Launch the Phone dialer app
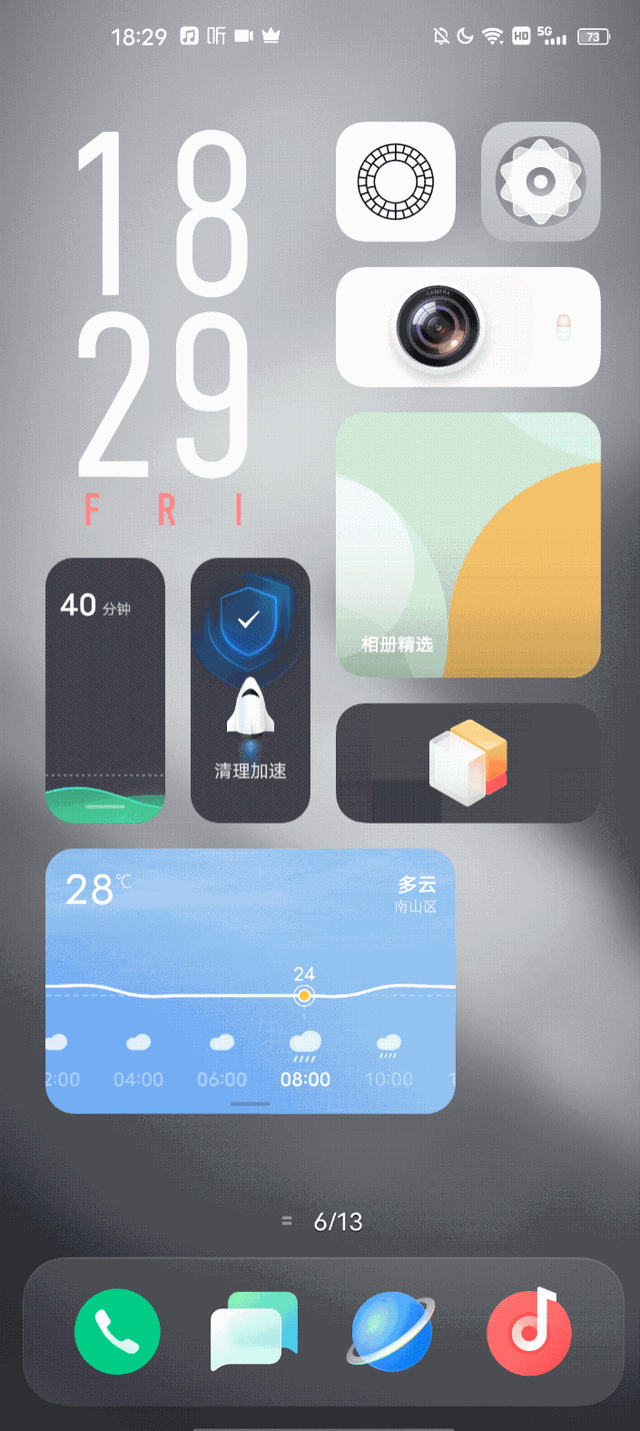This screenshot has height=1431, width=640. [117, 1331]
